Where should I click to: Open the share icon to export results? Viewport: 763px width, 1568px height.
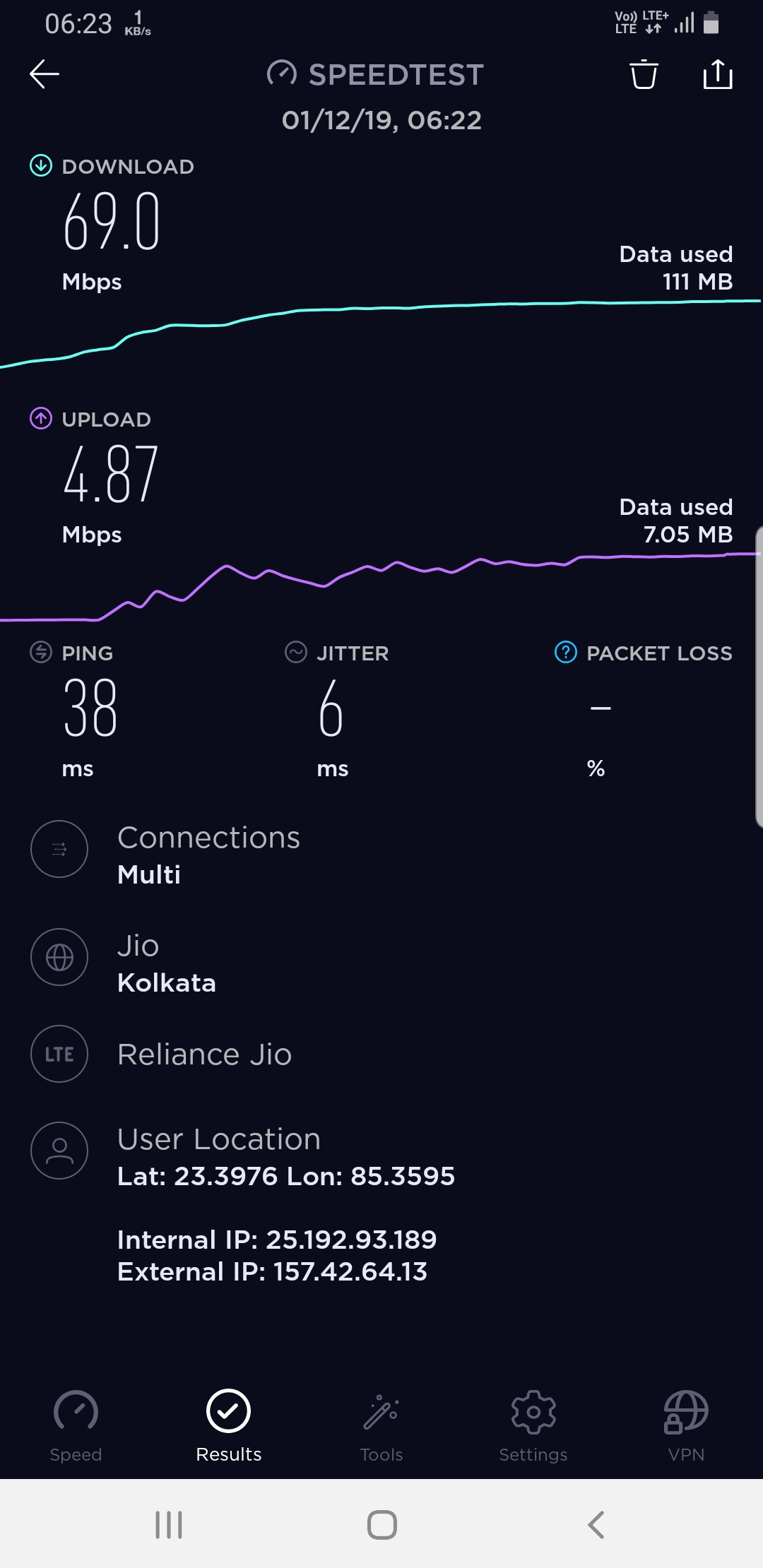pyautogui.click(x=717, y=76)
